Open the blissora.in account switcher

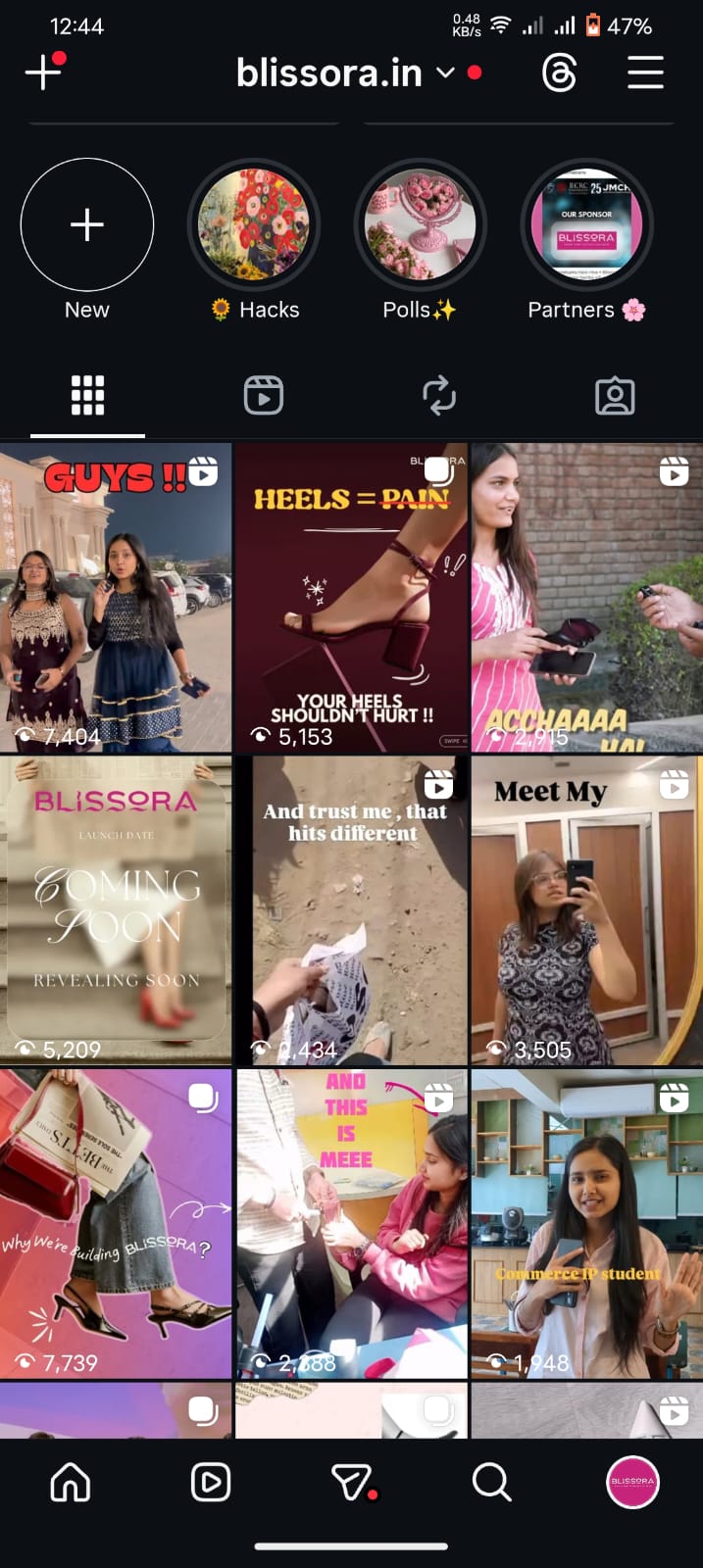345,73
